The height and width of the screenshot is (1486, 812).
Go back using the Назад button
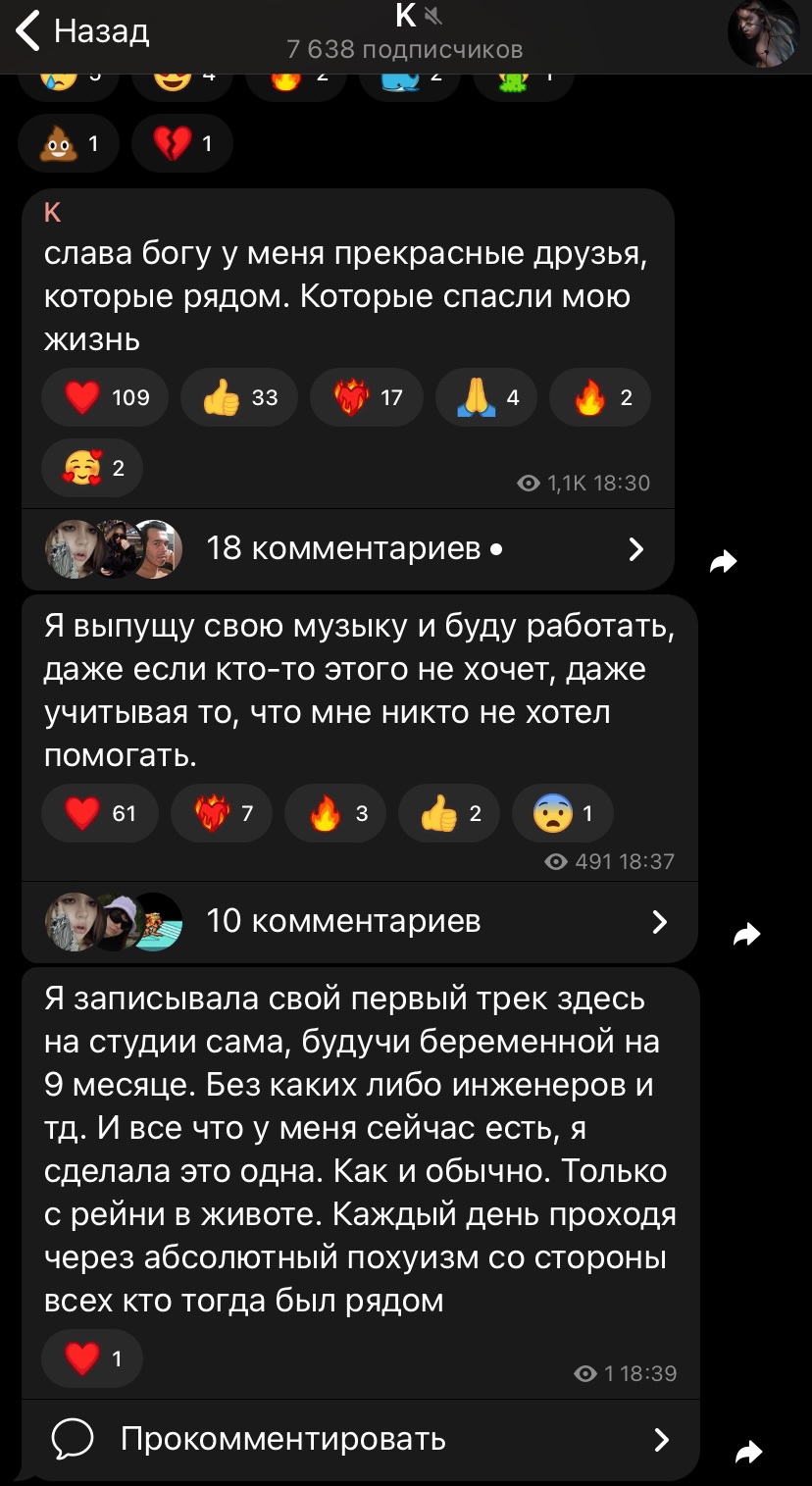coord(83,31)
